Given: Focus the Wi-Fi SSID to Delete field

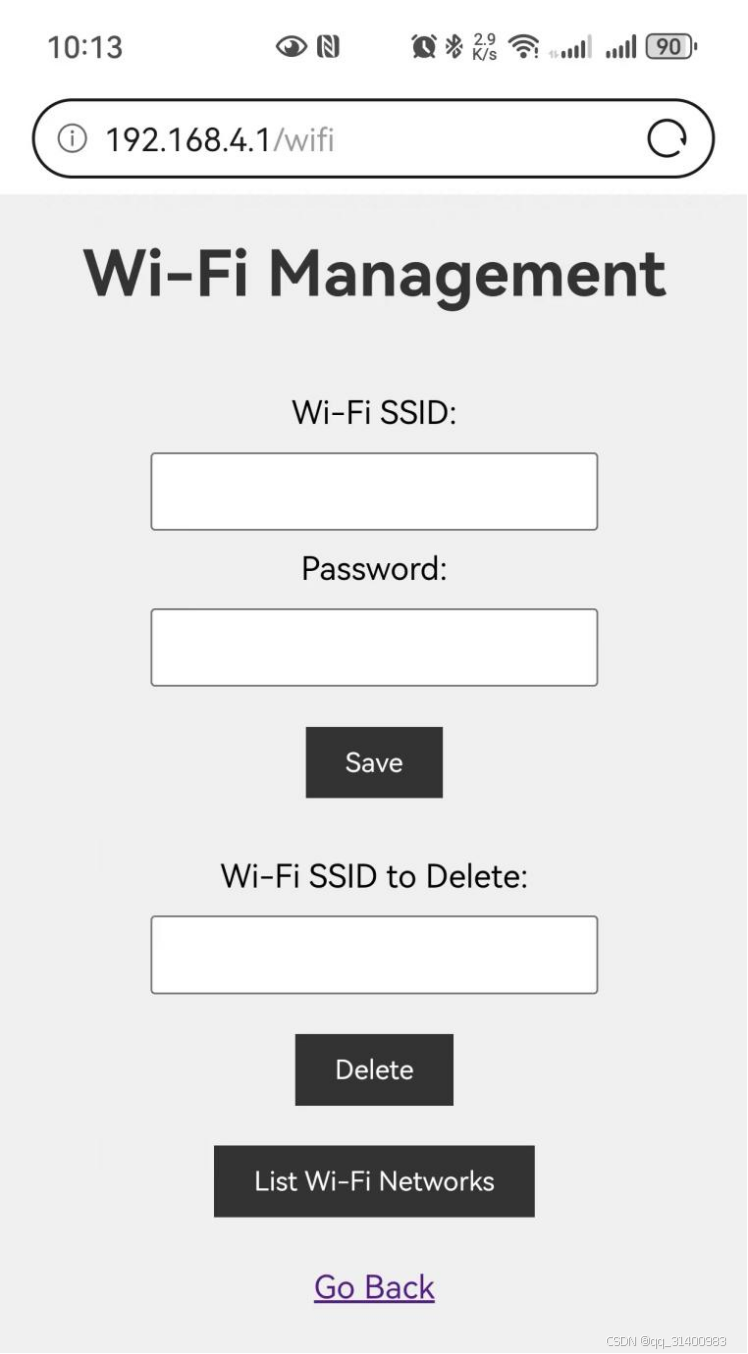Looking at the screenshot, I should (x=374, y=955).
